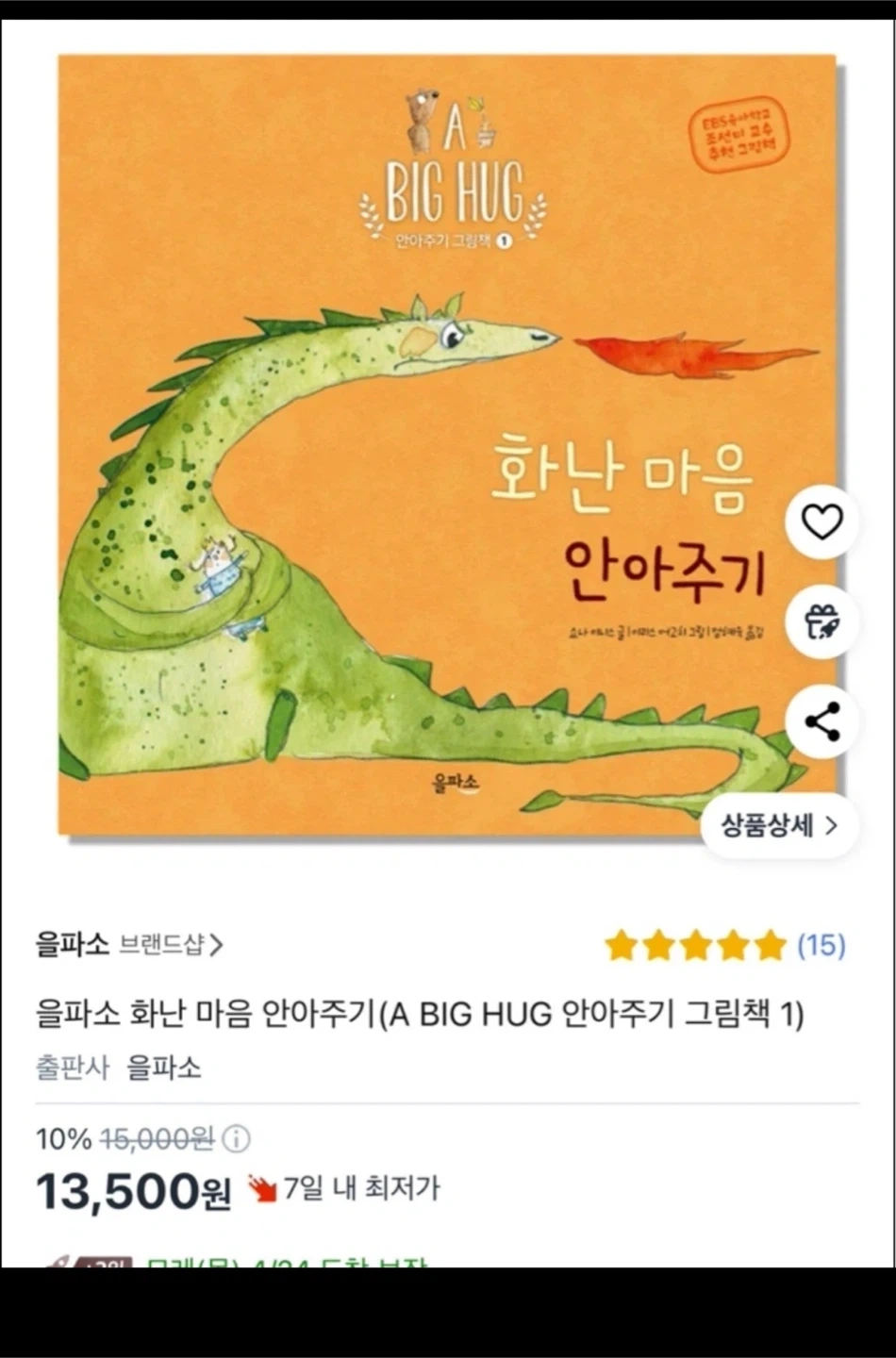896x1358 pixels.
Task: View the 15 star reviews
Action: (x=724, y=945)
